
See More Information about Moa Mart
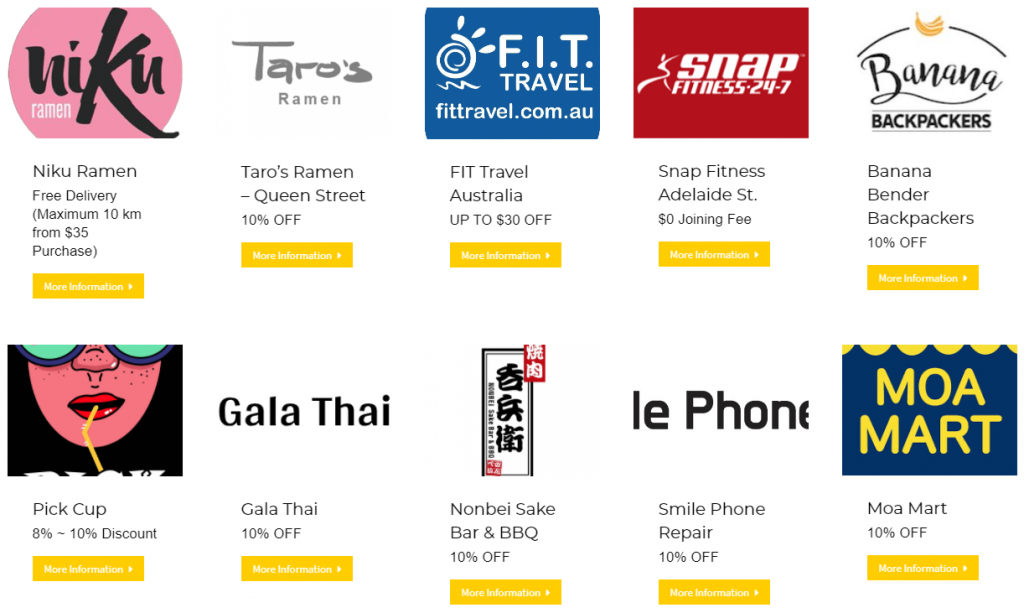[922, 568]
